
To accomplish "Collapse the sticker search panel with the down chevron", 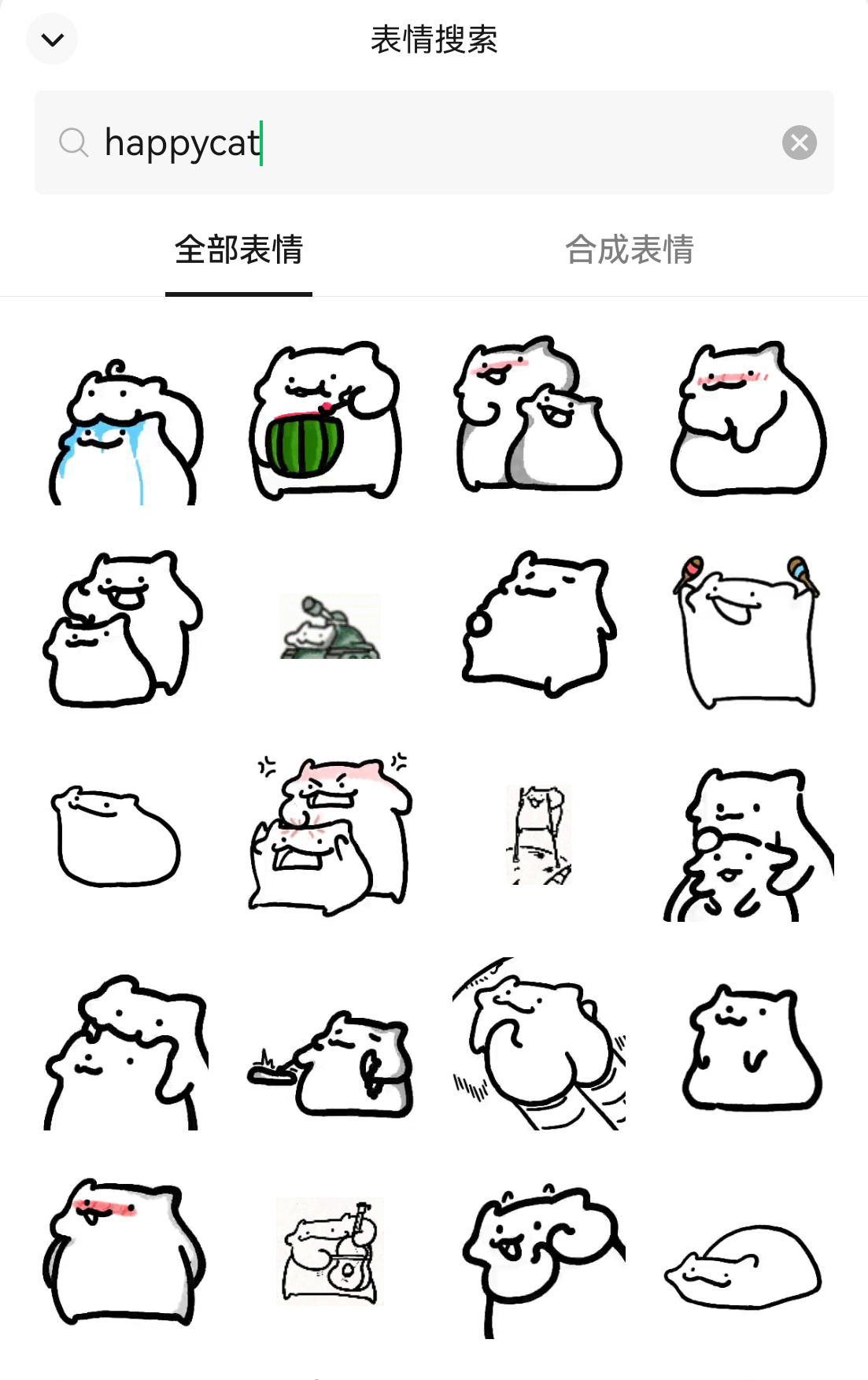I will click(x=52, y=39).
